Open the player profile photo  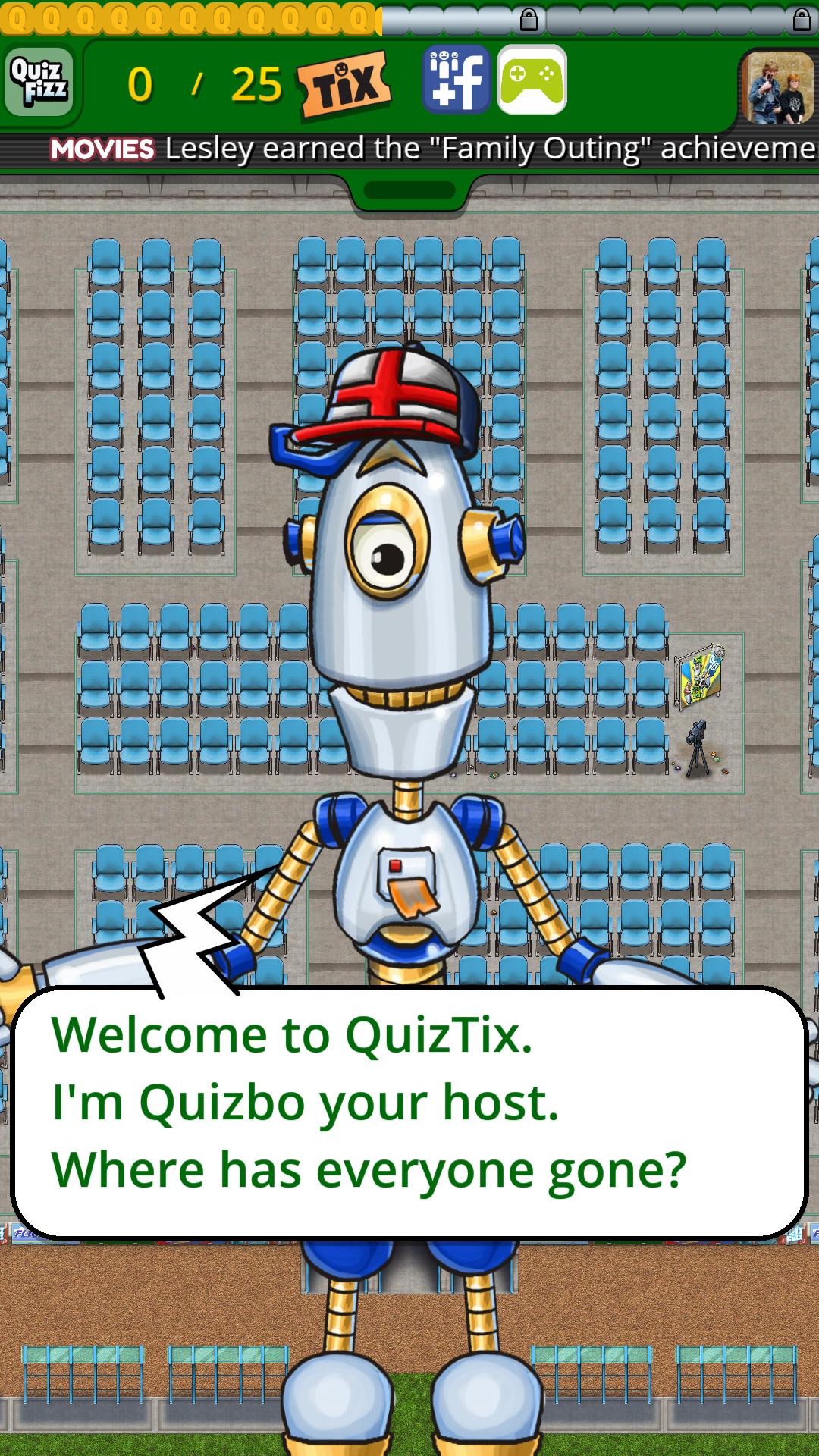777,88
